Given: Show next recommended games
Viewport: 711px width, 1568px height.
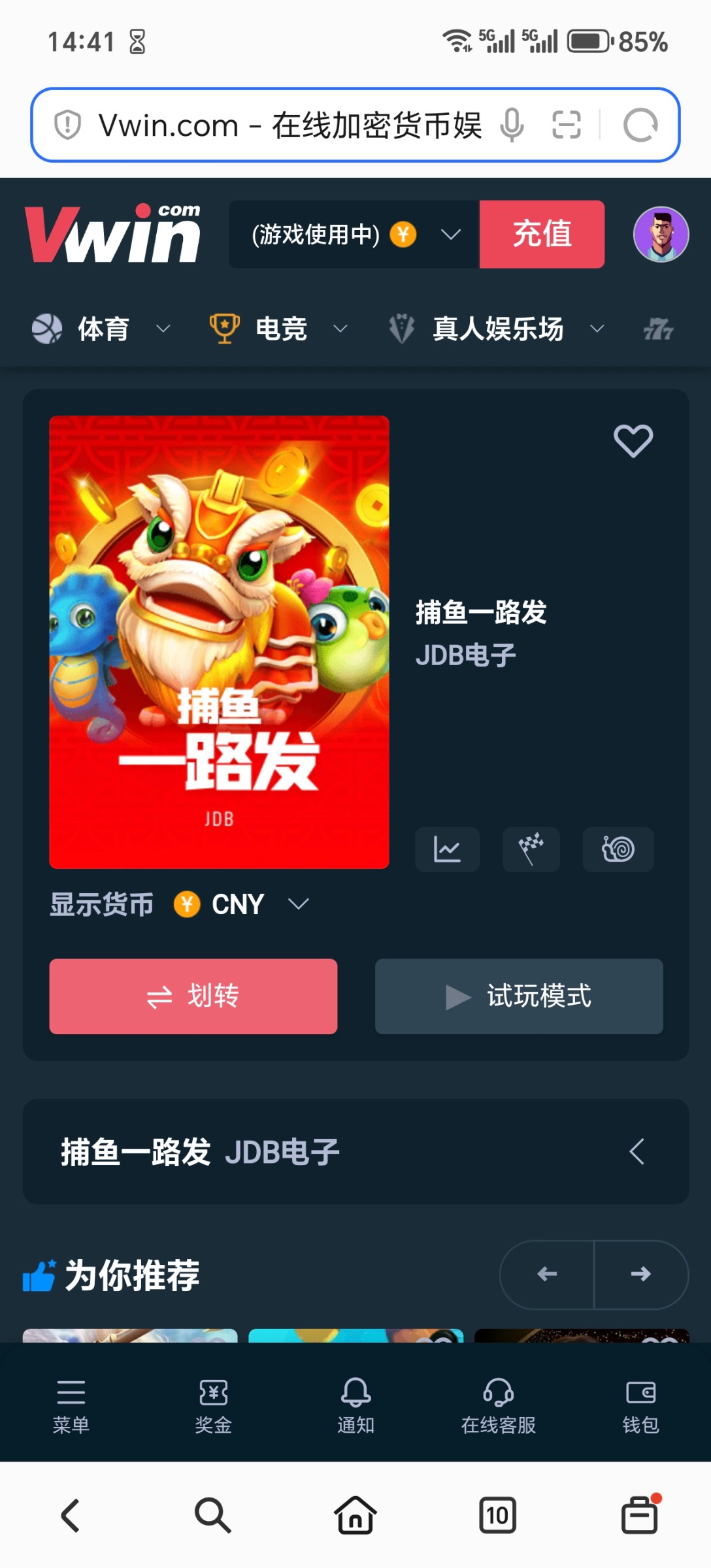Looking at the screenshot, I should pos(640,1274).
